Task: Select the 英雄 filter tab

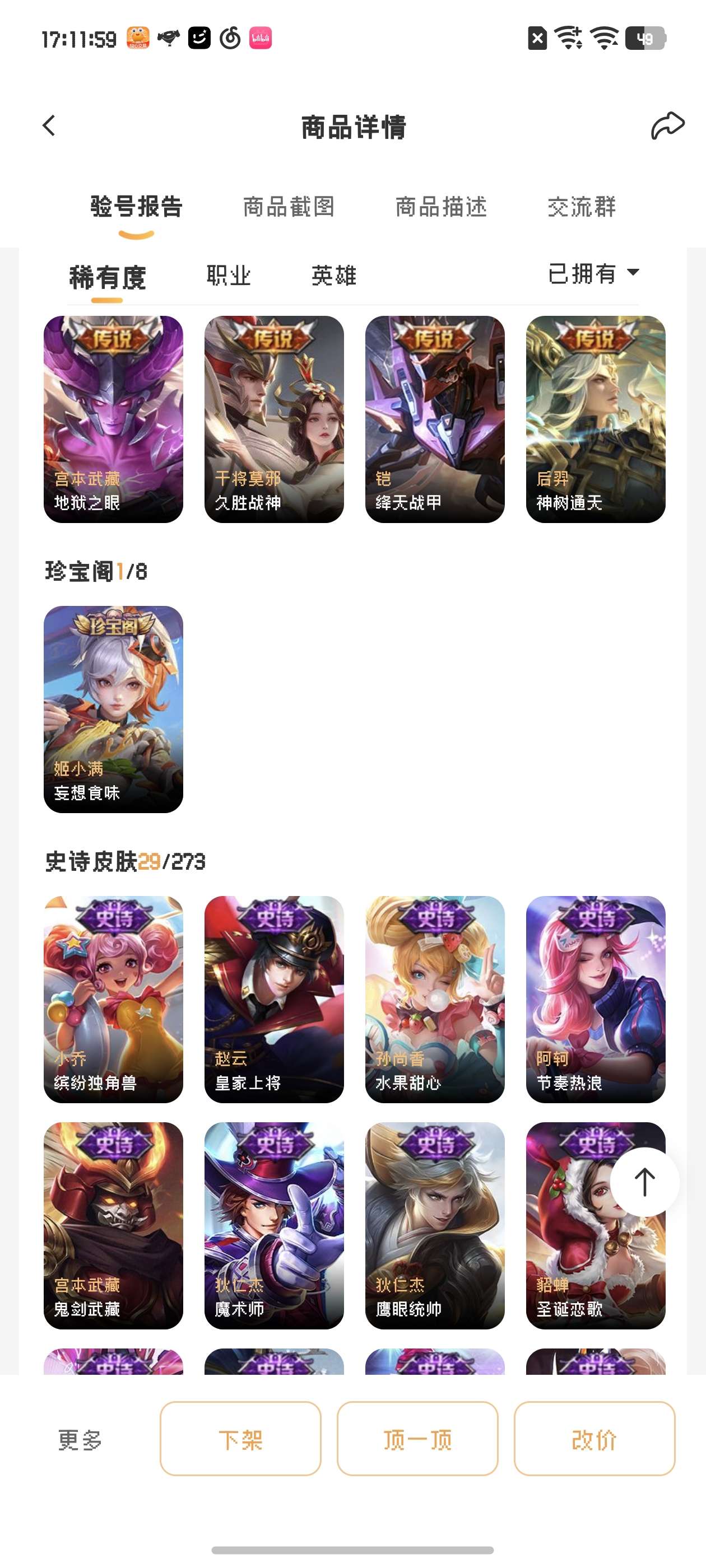Action: [333, 276]
